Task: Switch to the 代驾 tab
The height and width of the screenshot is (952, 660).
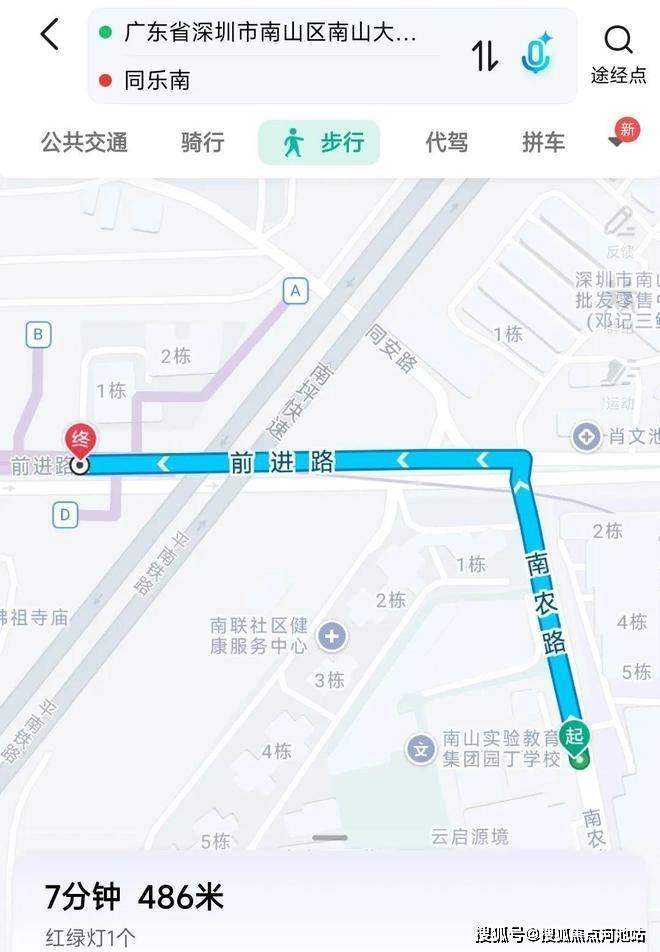Action: [446, 142]
